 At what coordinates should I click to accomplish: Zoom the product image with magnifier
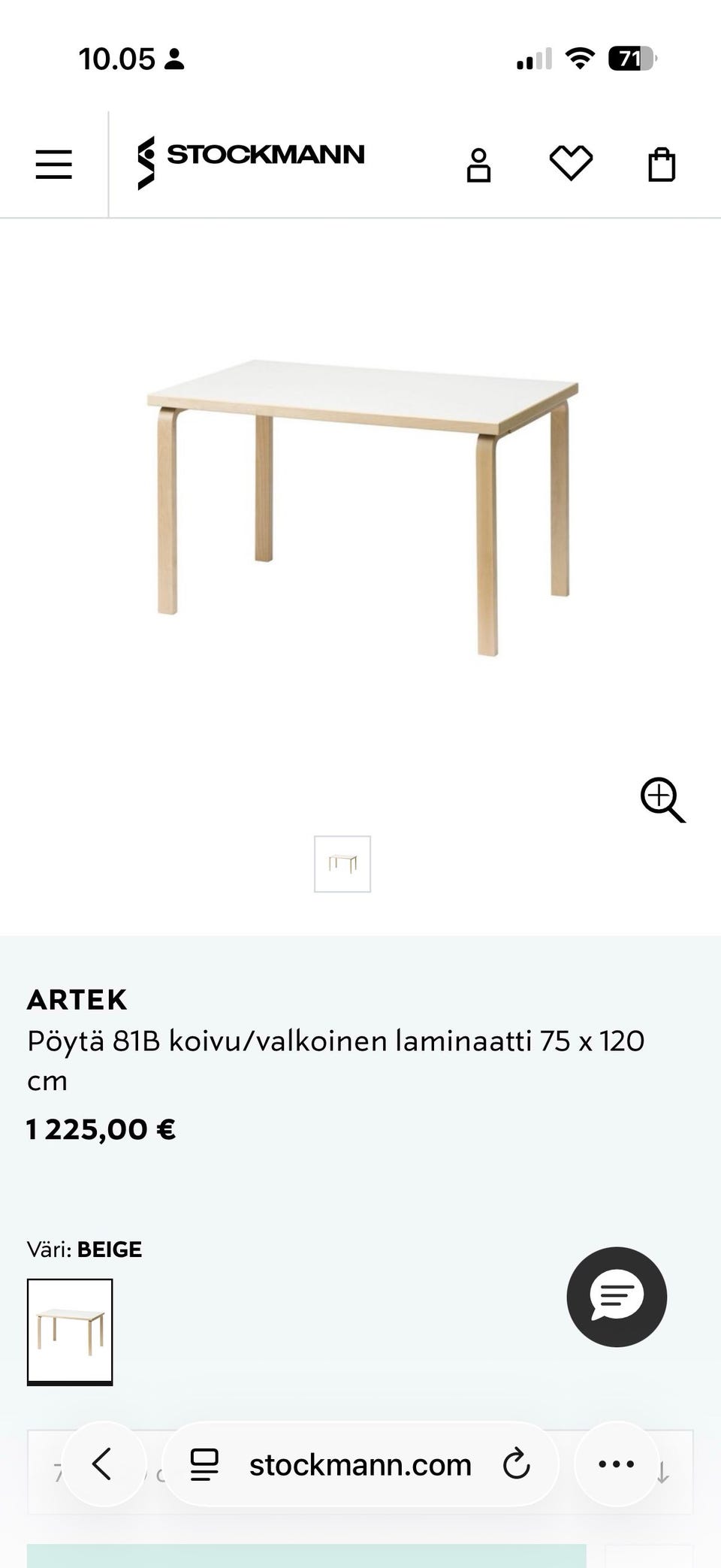(662, 800)
